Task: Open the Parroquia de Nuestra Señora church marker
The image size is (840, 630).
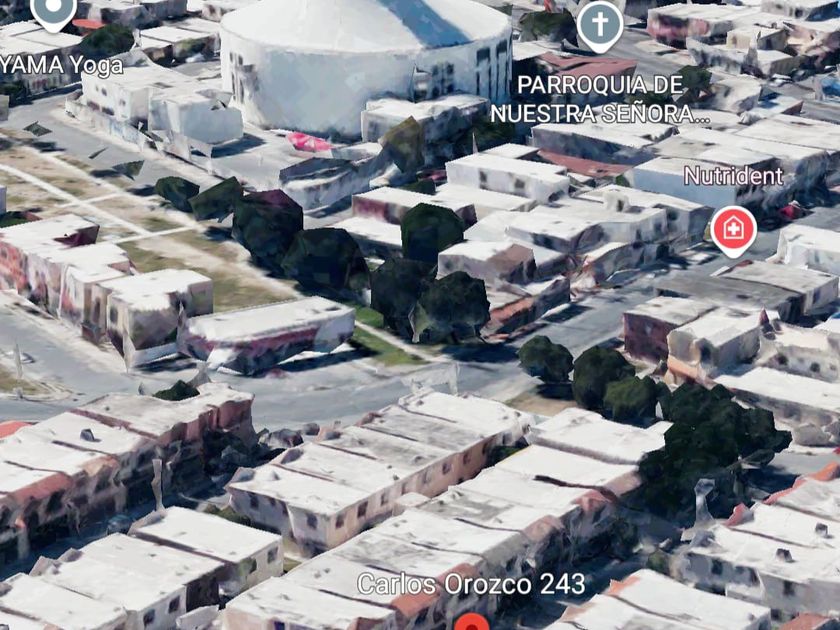Action: 599,23
